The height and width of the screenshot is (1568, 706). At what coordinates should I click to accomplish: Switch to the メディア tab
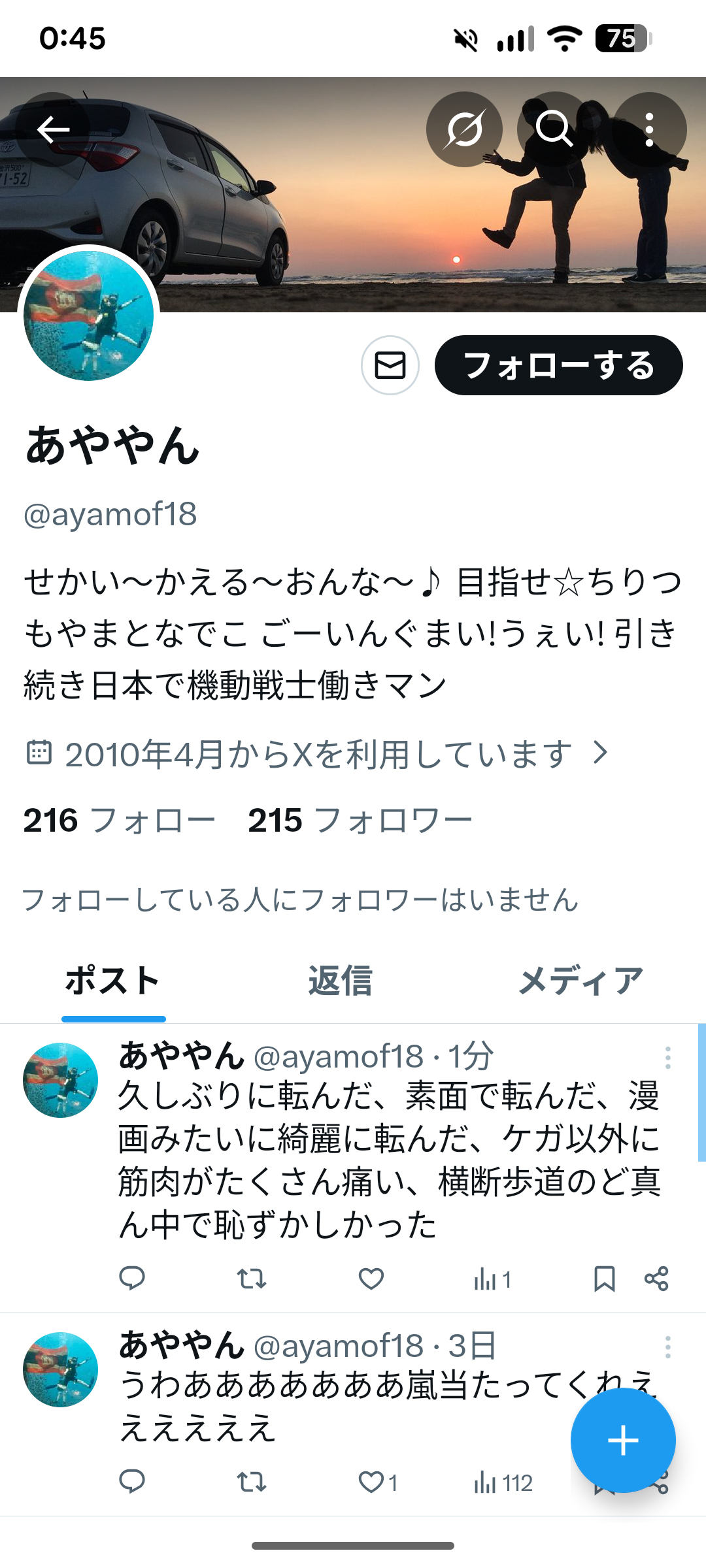[580, 981]
